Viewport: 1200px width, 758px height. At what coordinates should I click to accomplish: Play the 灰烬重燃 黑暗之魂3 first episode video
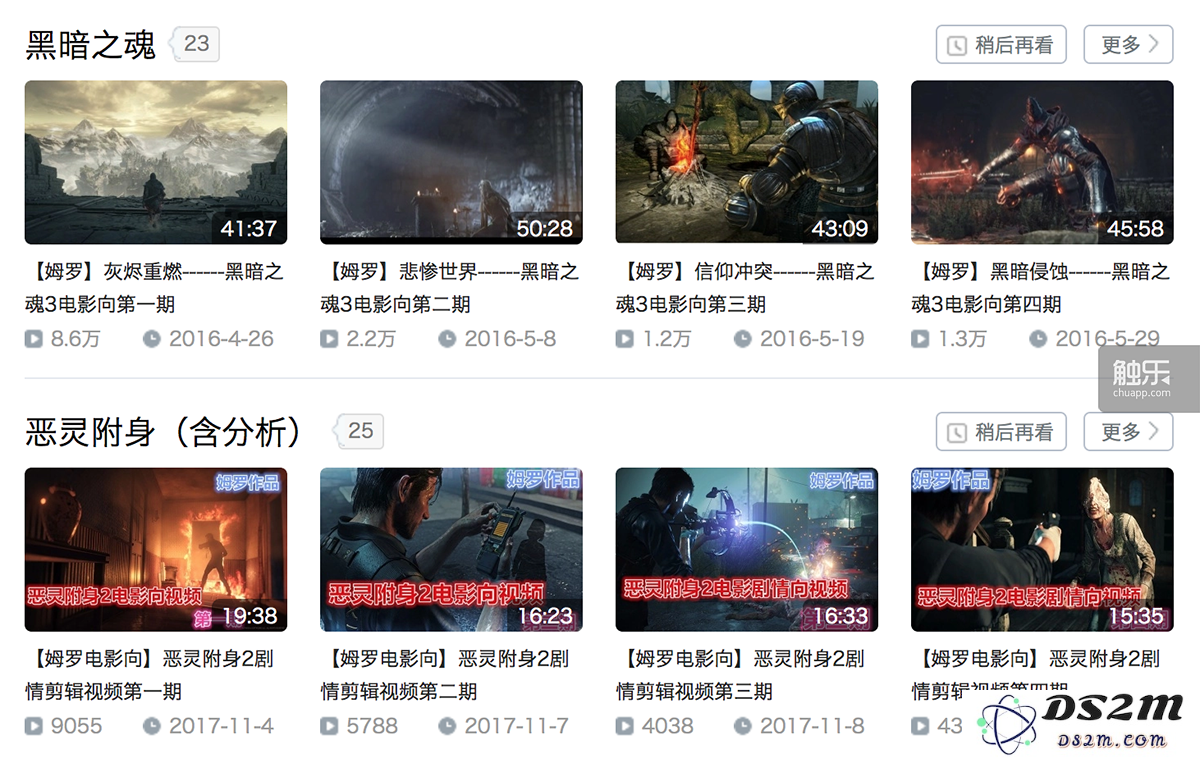pos(156,162)
